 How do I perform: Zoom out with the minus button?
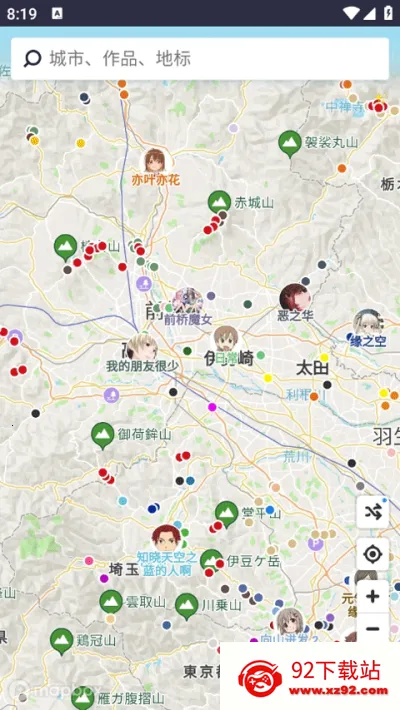click(373, 628)
